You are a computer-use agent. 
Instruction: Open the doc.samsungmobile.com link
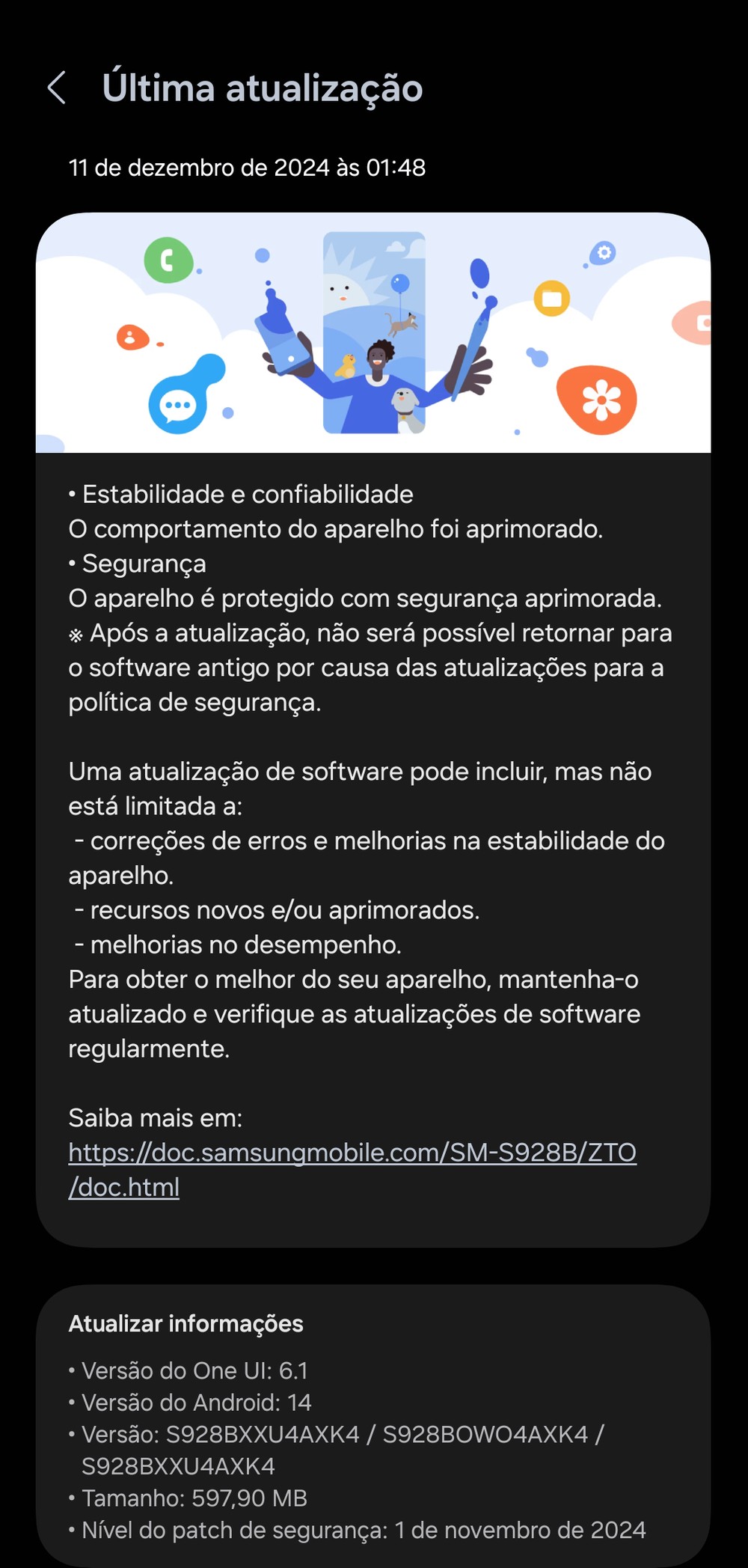pyautogui.click(x=352, y=1153)
